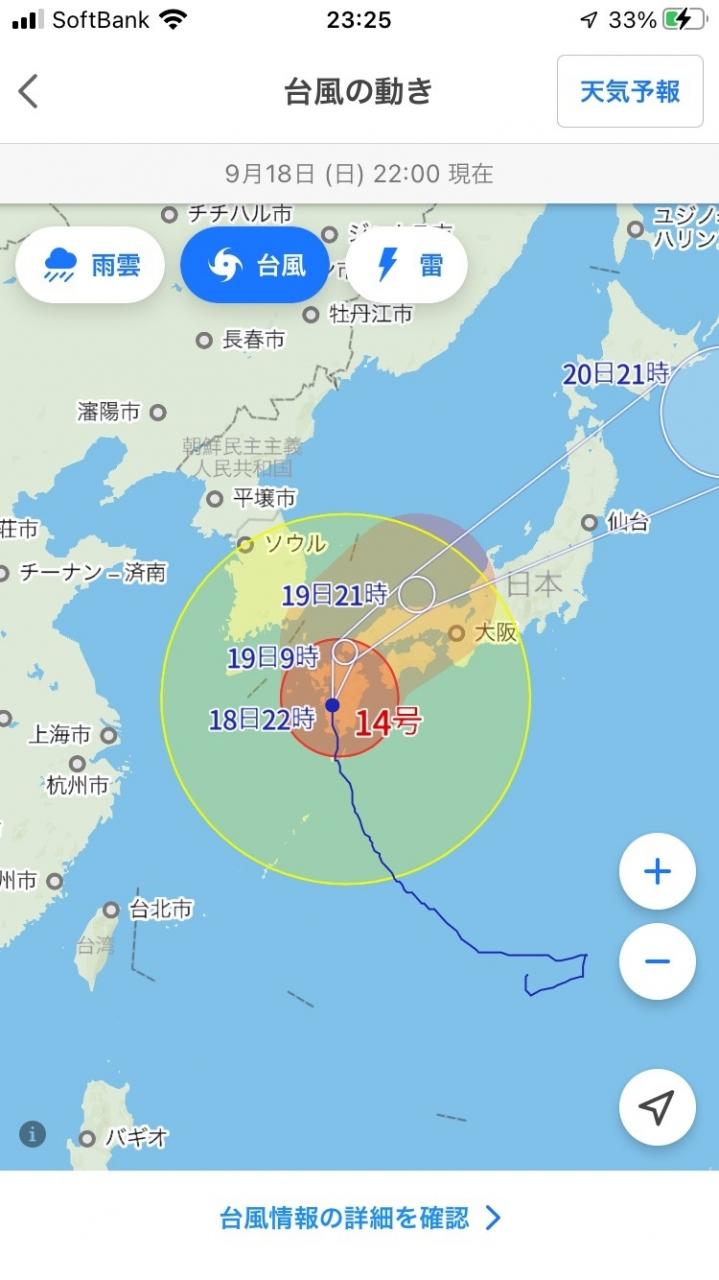Zoom in the map with plus button
Screen dimensions: 719x1280
coord(657,872)
